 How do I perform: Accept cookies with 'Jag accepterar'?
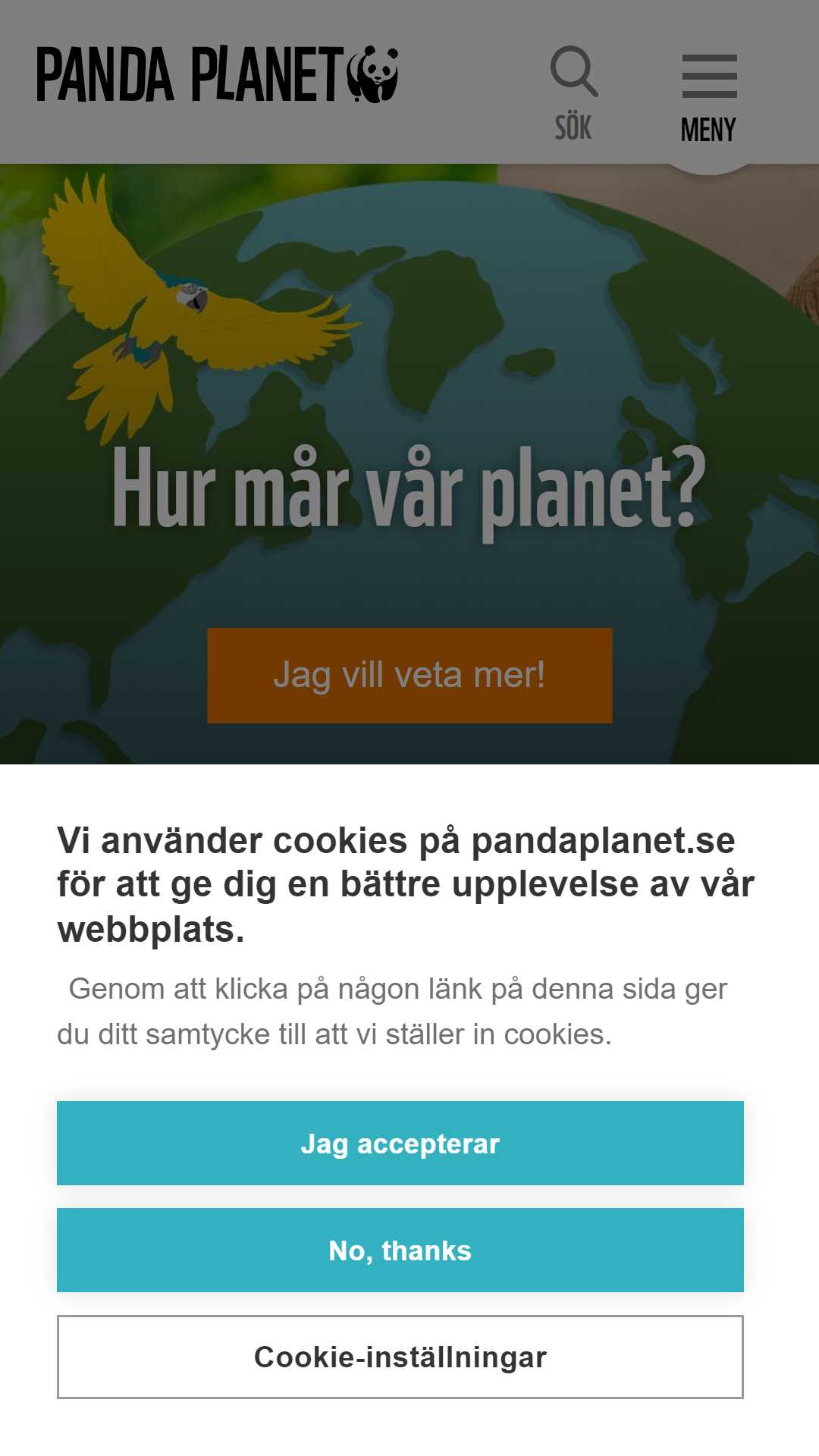tap(400, 1143)
